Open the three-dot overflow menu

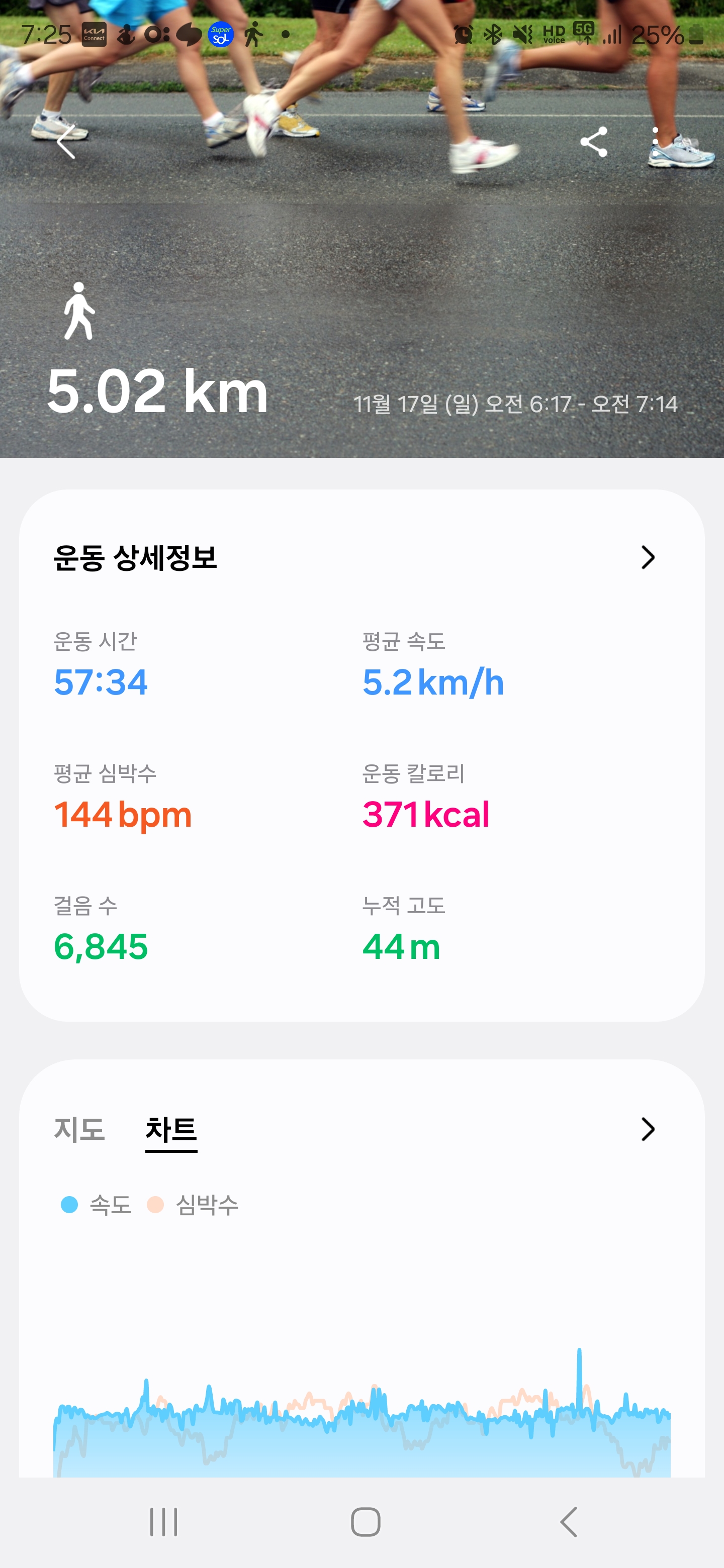point(655,142)
